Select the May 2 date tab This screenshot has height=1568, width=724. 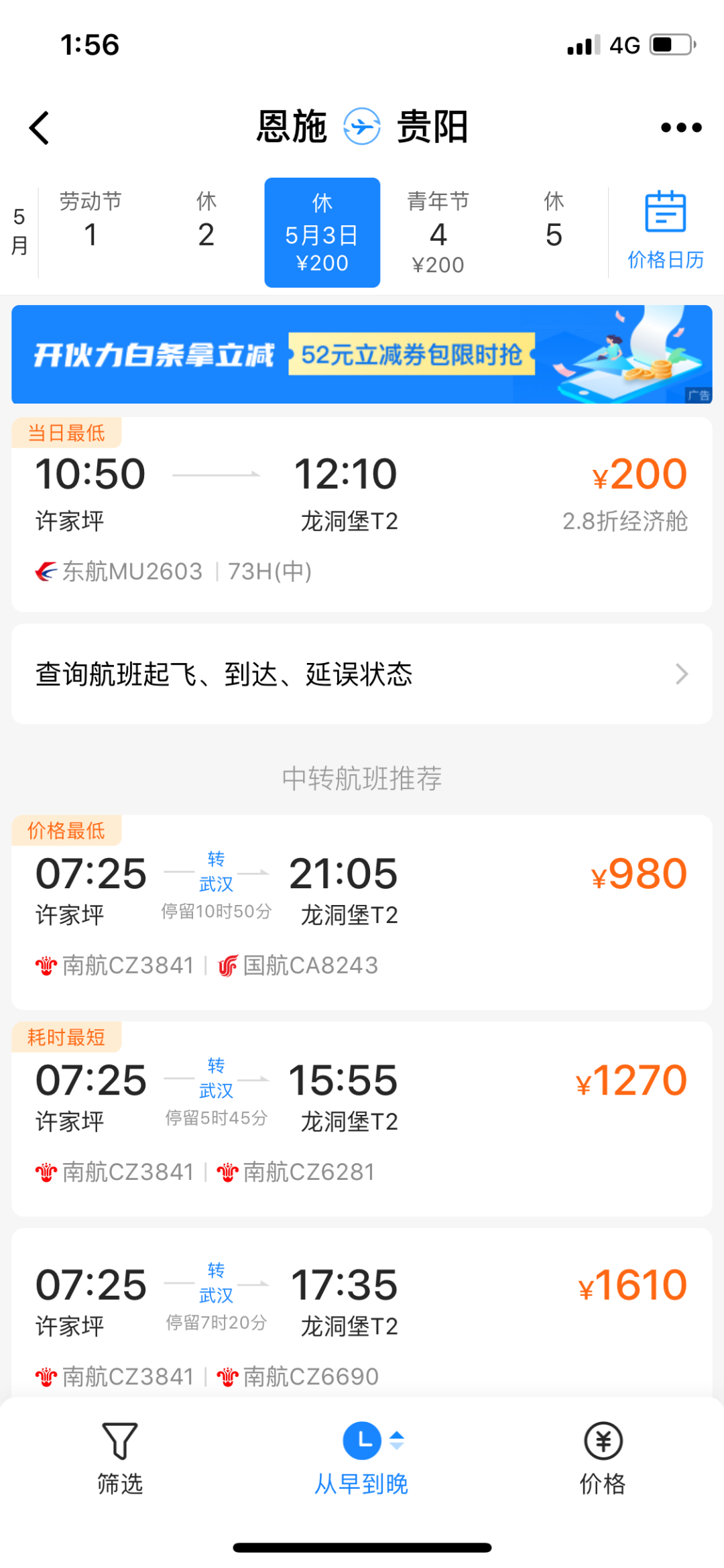tap(206, 220)
